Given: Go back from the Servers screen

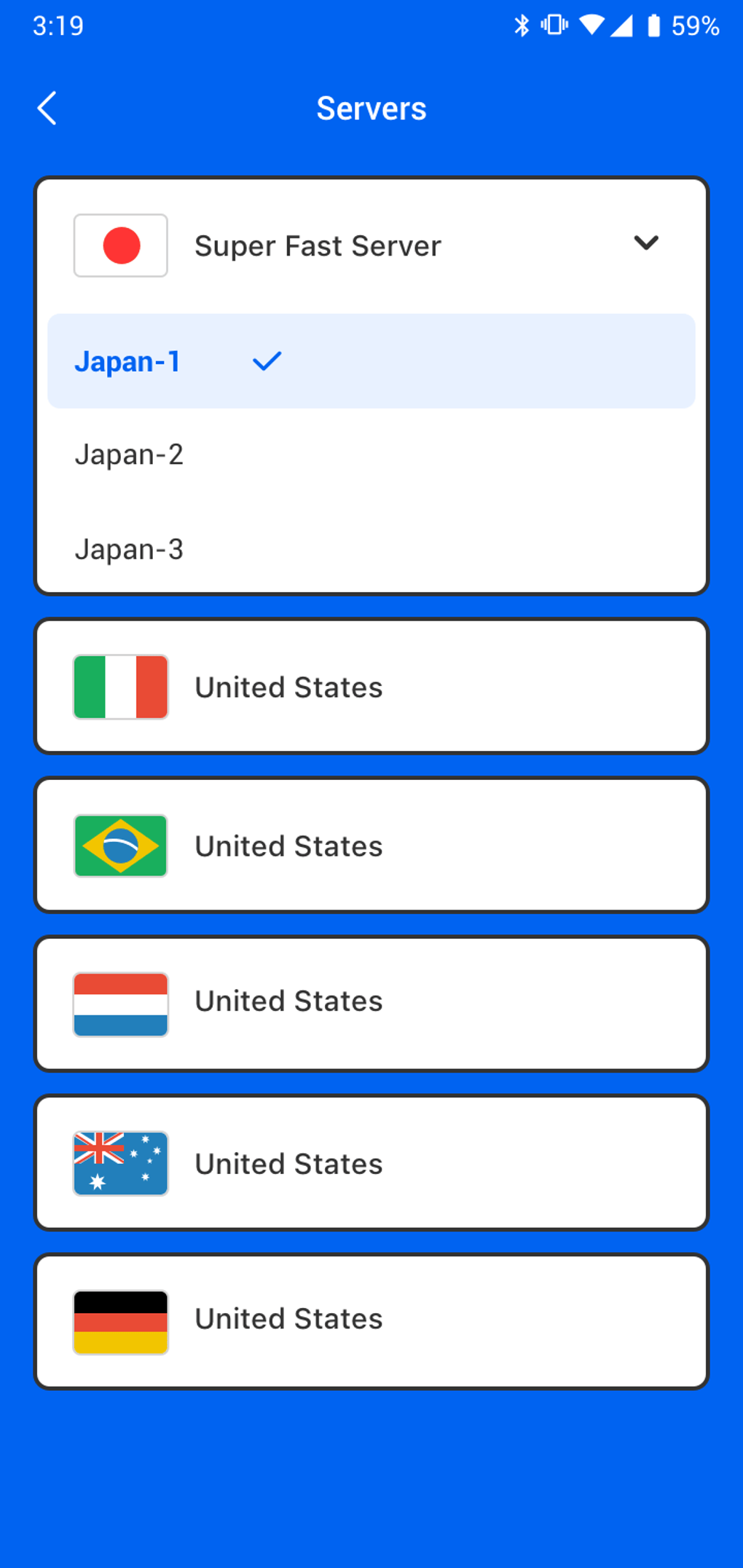Looking at the screenshot, I should (47, 109).
